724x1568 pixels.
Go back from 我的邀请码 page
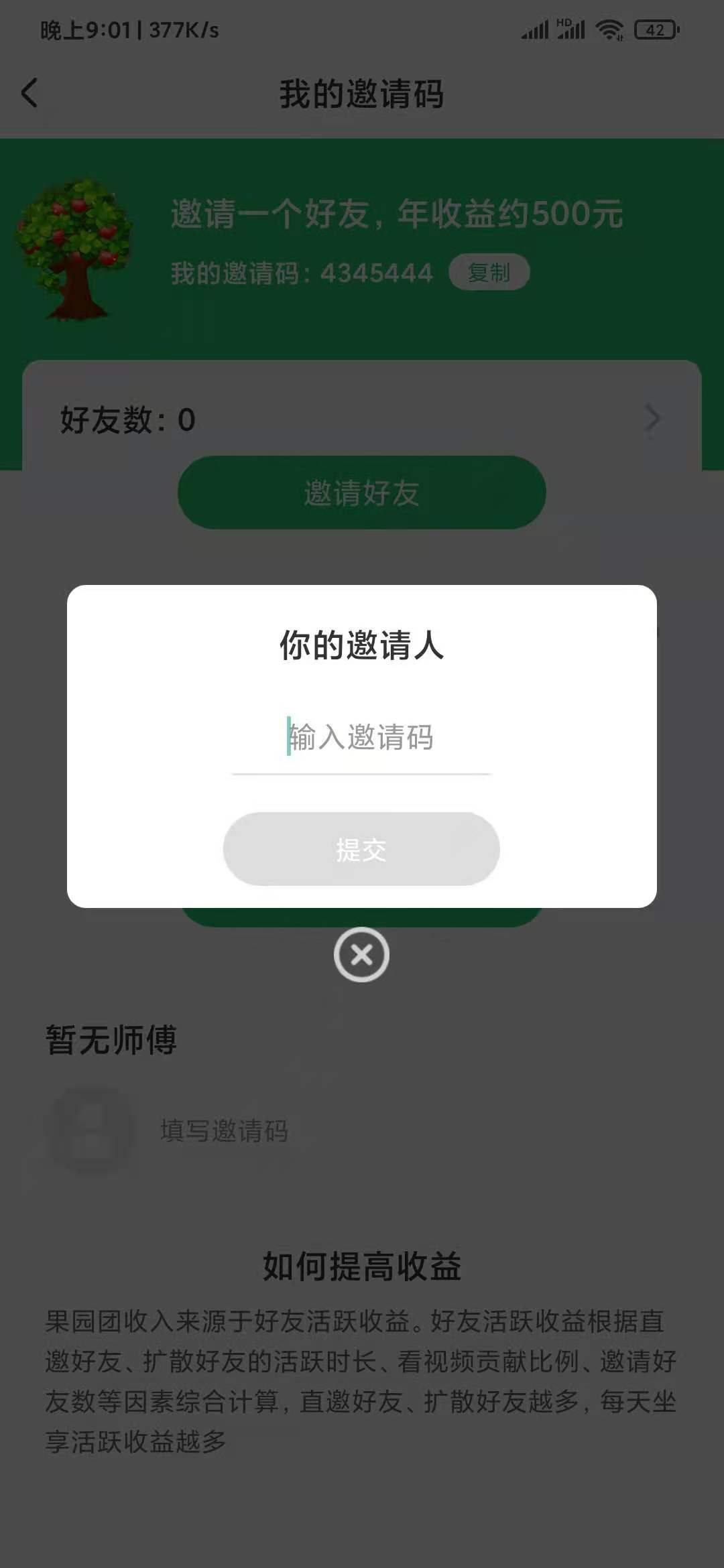pos(29,93)
